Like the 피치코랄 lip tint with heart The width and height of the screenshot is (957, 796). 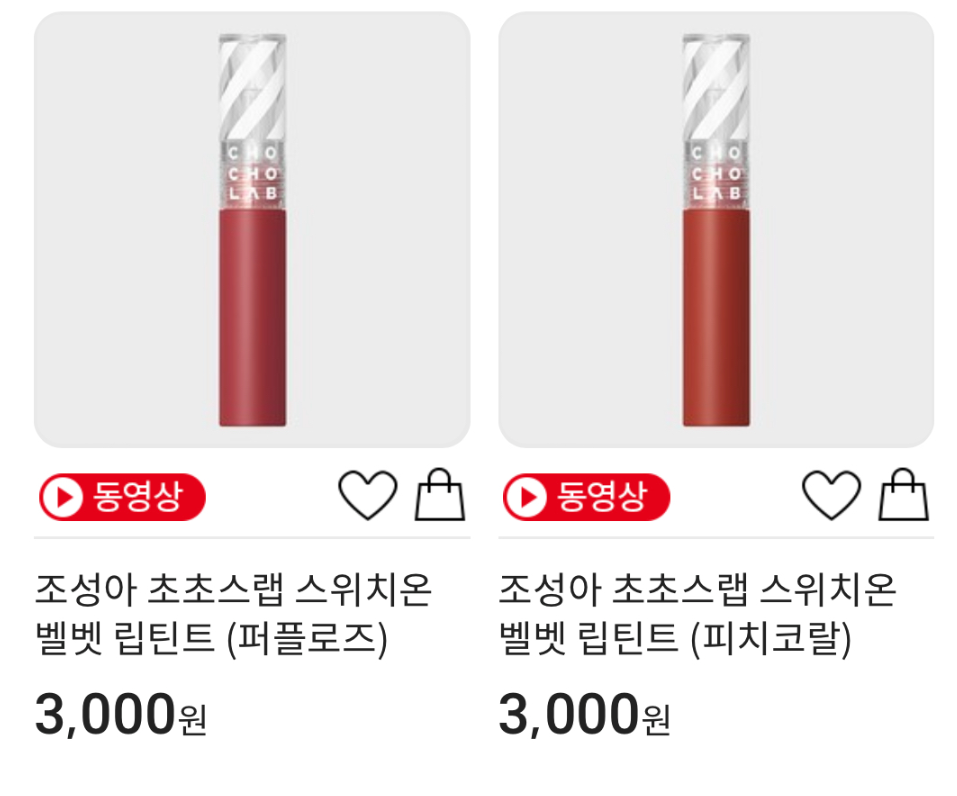[831, 495]
